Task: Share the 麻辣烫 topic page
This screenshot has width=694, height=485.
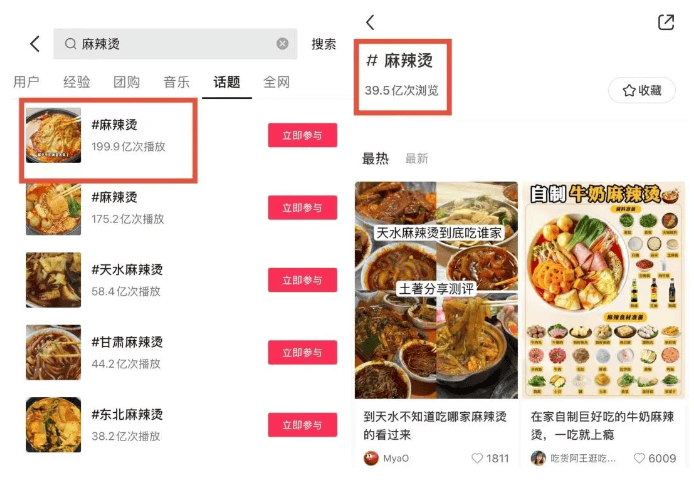Action: point(665,22)
